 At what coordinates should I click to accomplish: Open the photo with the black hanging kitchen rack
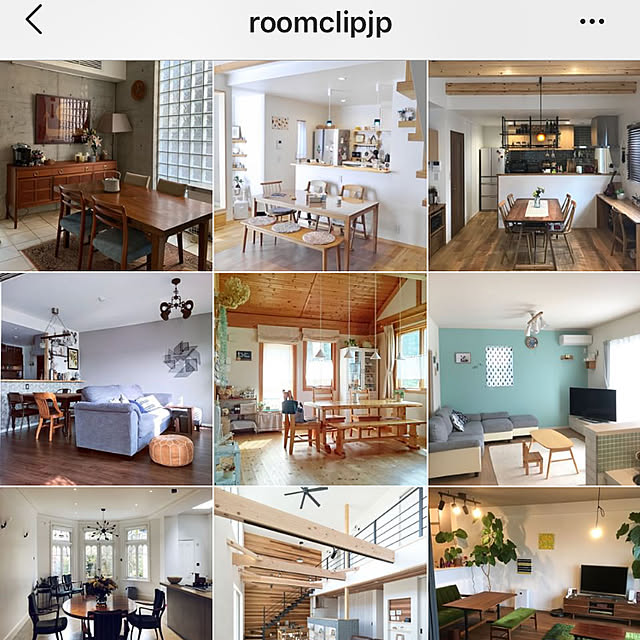[x=534, y=166]
